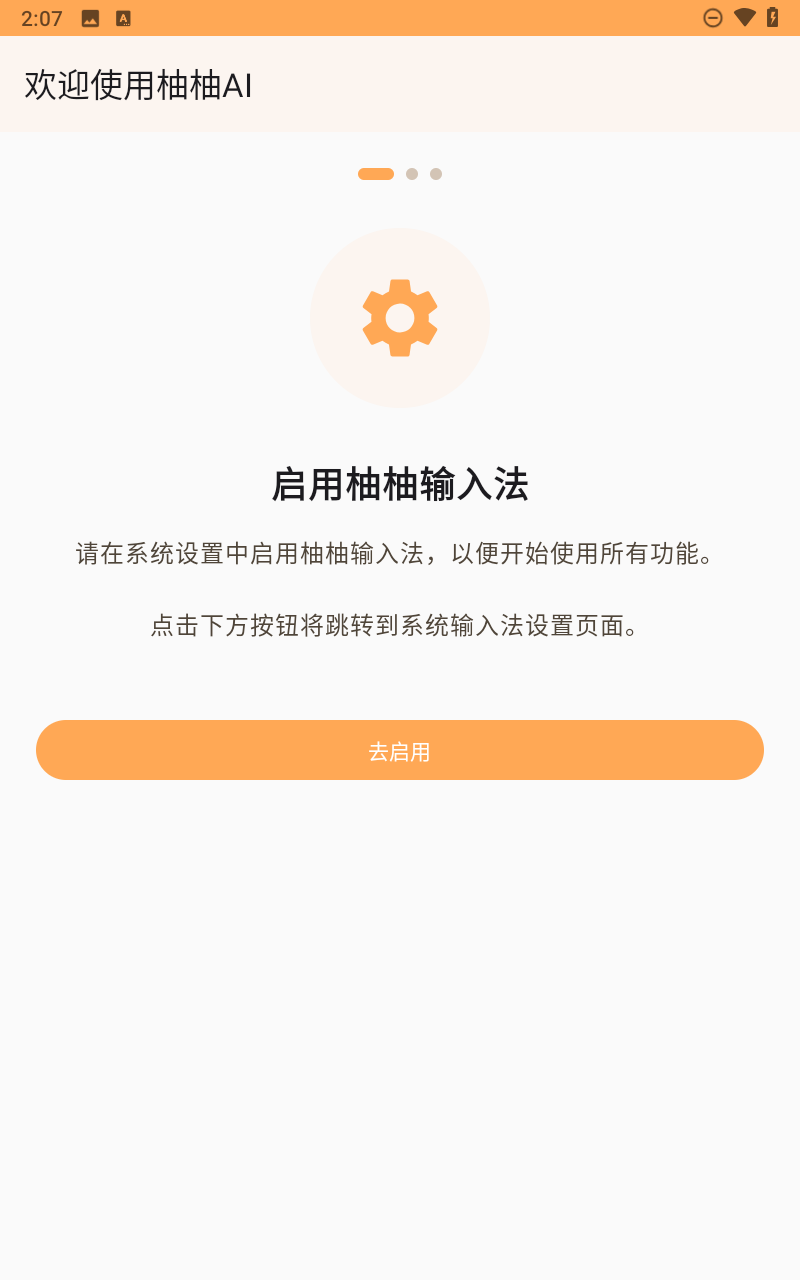This screenshot has height=1280, width=800.
Task: Select the second page indicator dot
Action: point(413,173)
